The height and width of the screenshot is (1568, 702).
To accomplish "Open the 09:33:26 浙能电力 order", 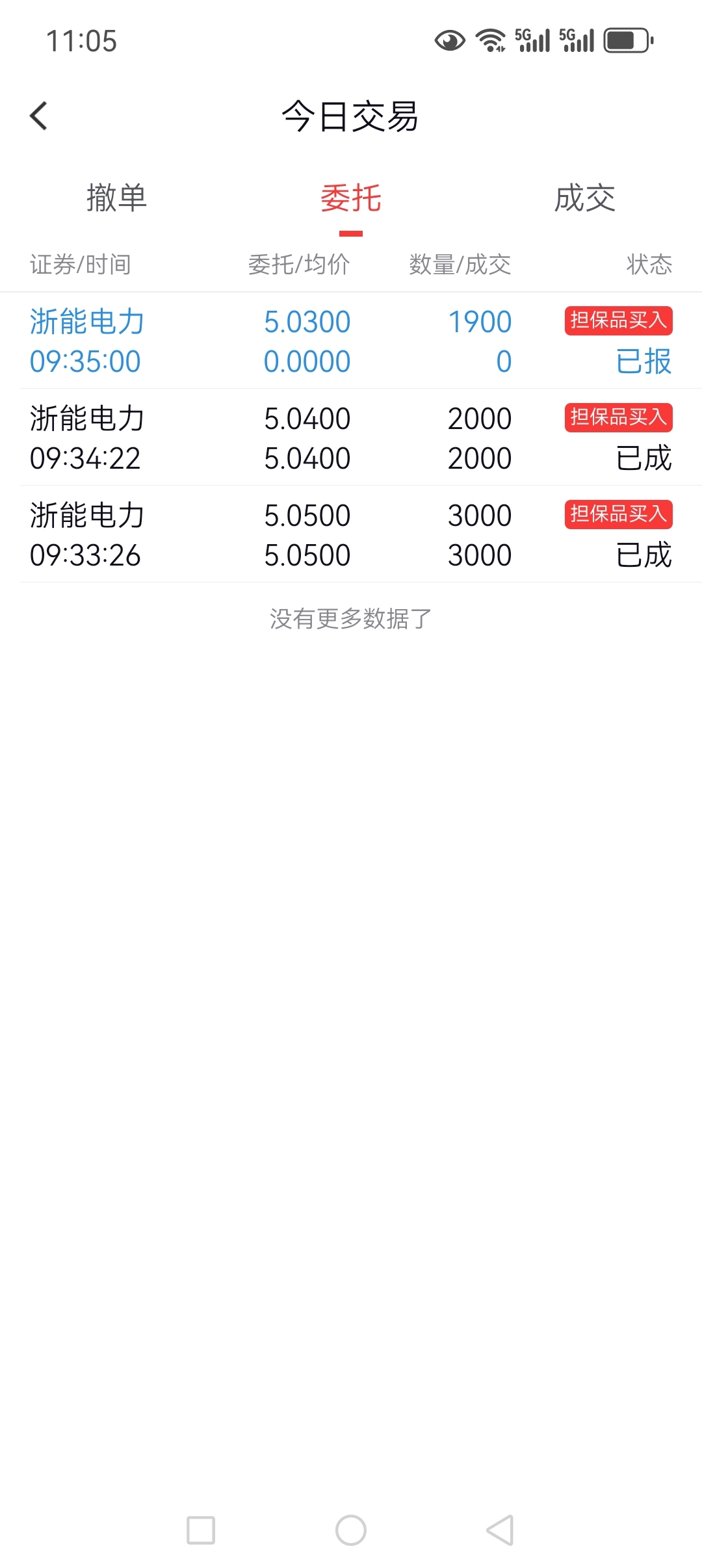I will (x=351, y=534).
